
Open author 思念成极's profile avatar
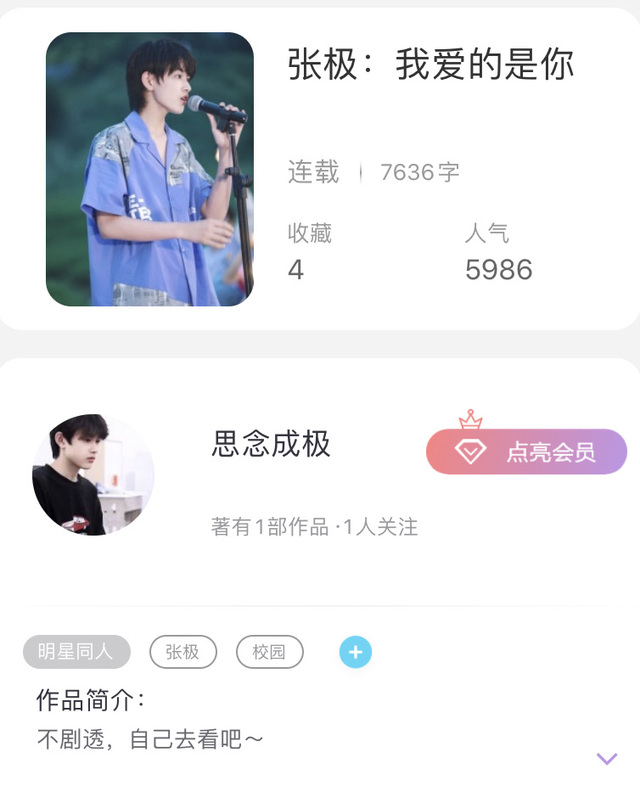(93, 474)
